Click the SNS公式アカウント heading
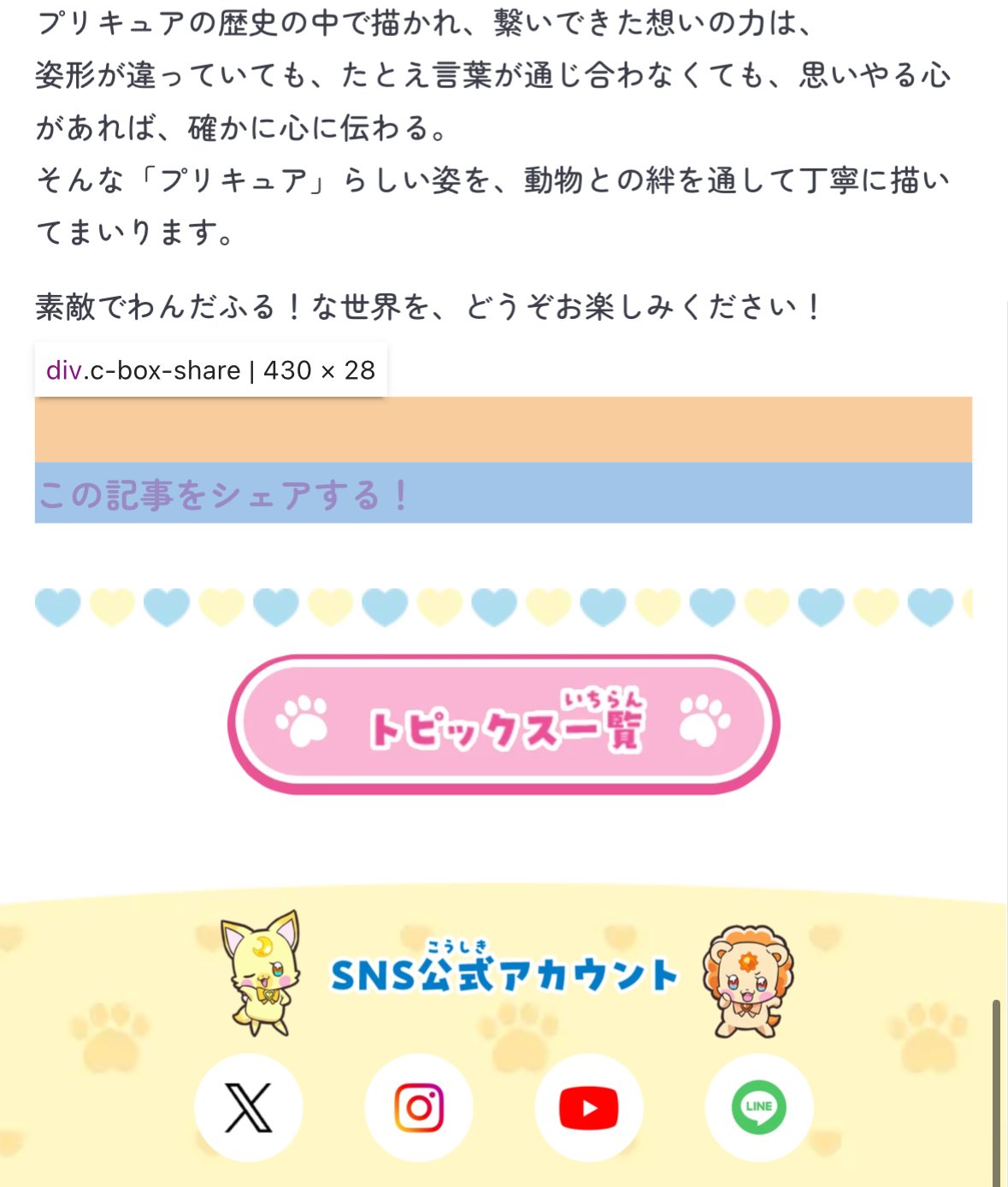The image size is (1008, 1187). coord(504,972)
